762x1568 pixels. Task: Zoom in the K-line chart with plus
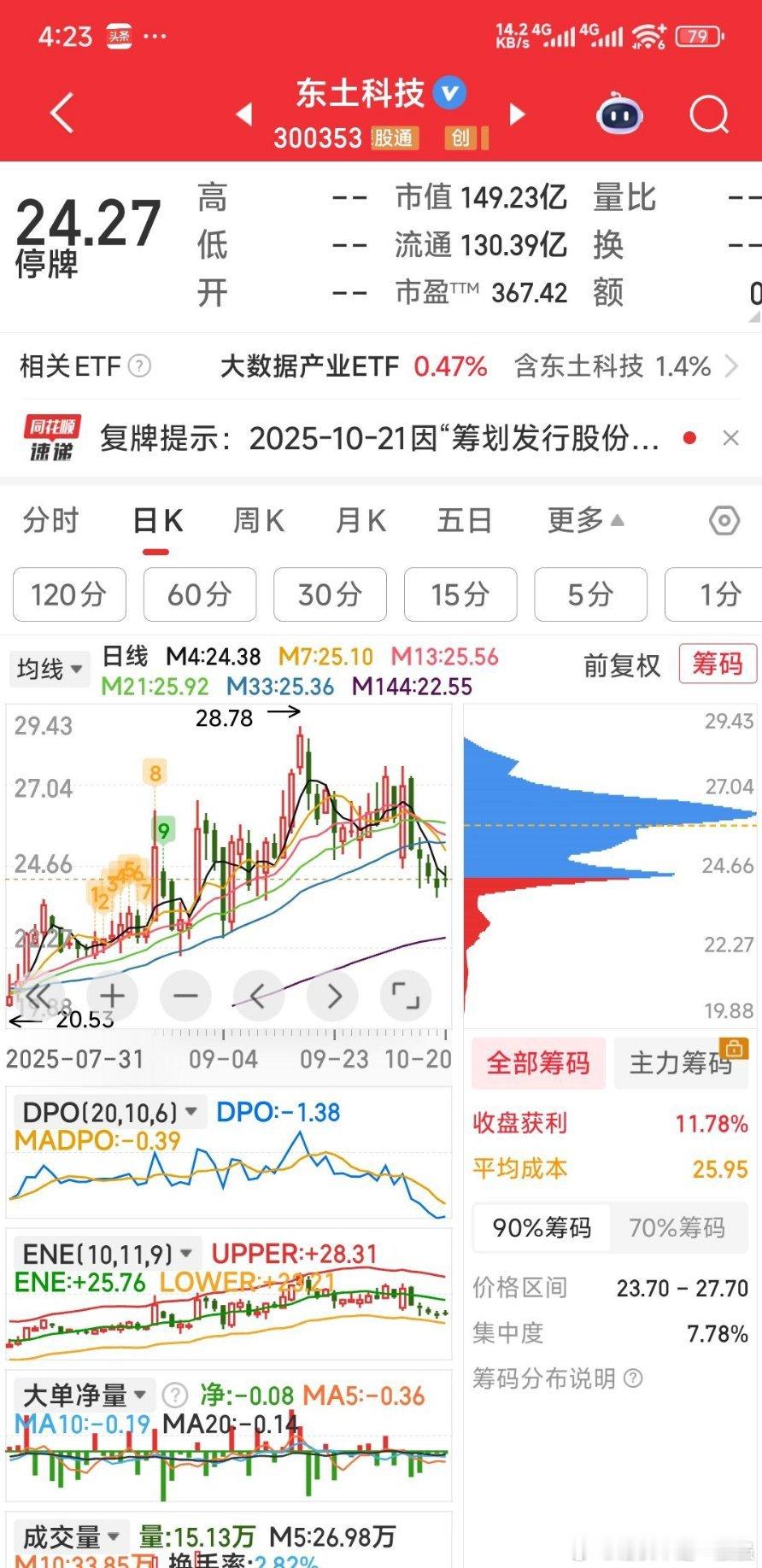(112, 996)
